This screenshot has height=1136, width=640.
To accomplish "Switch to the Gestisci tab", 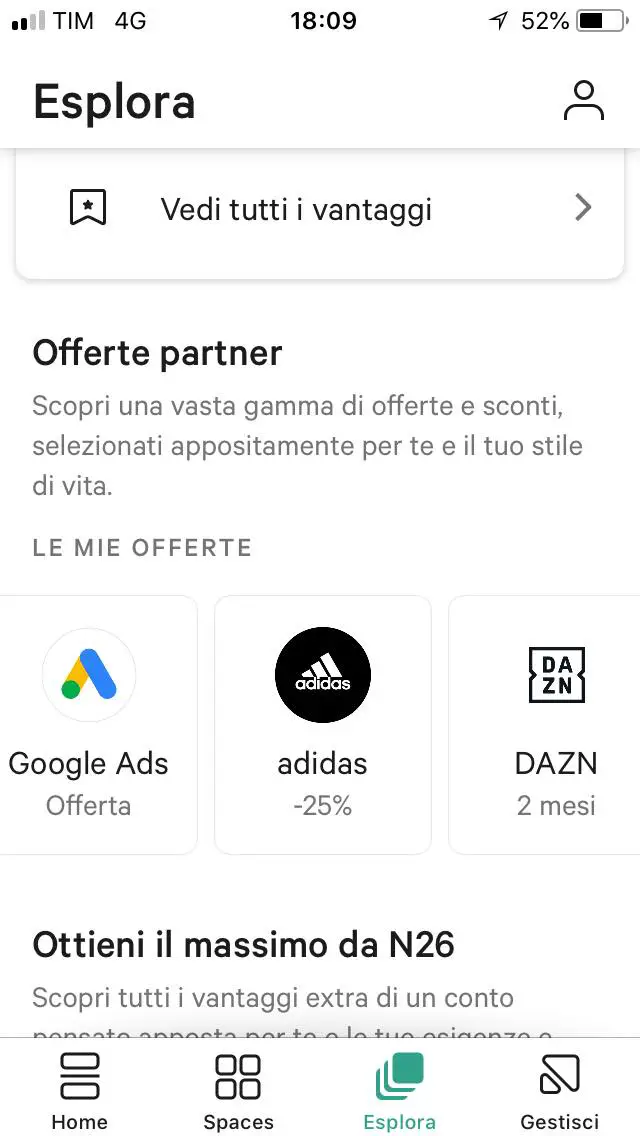I will [560, 1090].
